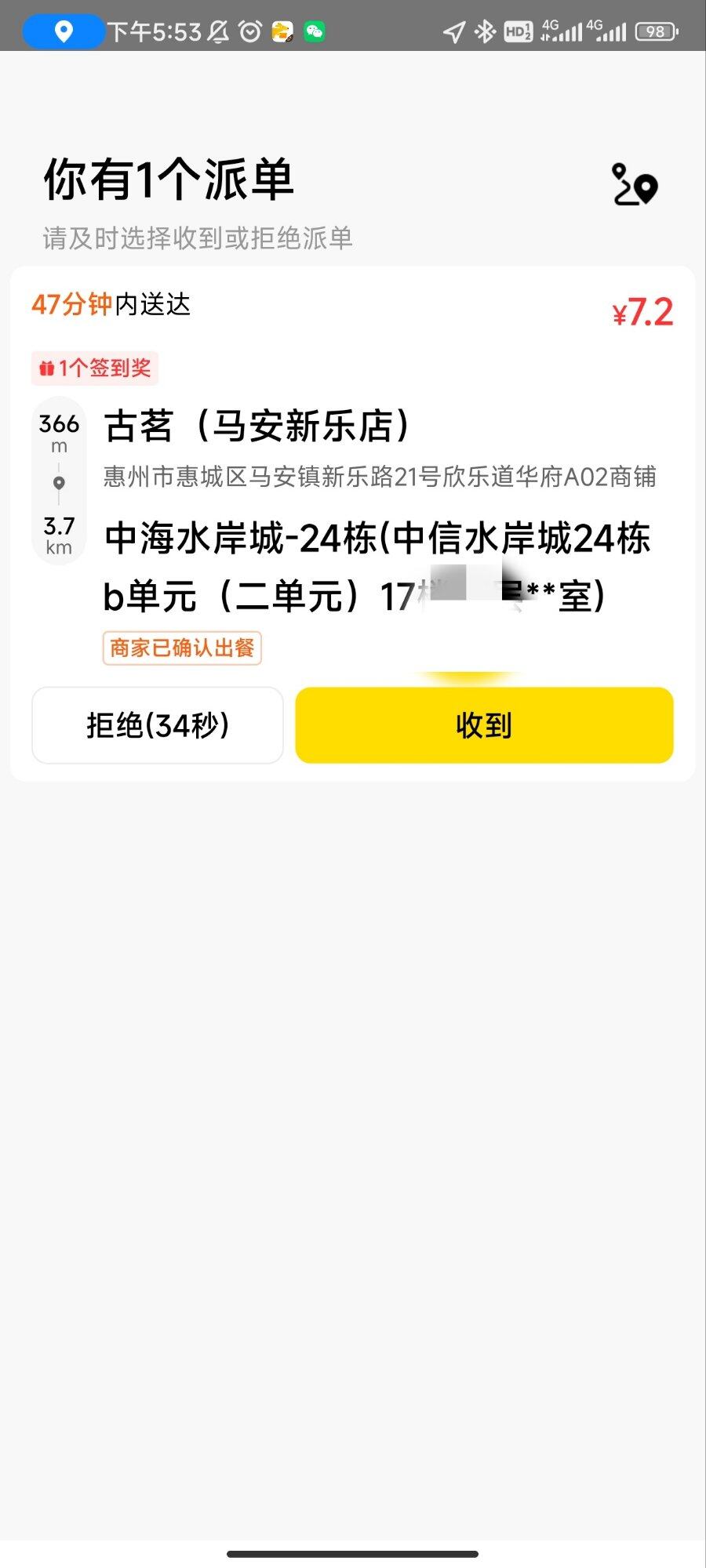Image resolution: width=706 pixels, height=1568 pixels.
Task: Reject the order with 拒绝 button
Action: tap(158, 725)
